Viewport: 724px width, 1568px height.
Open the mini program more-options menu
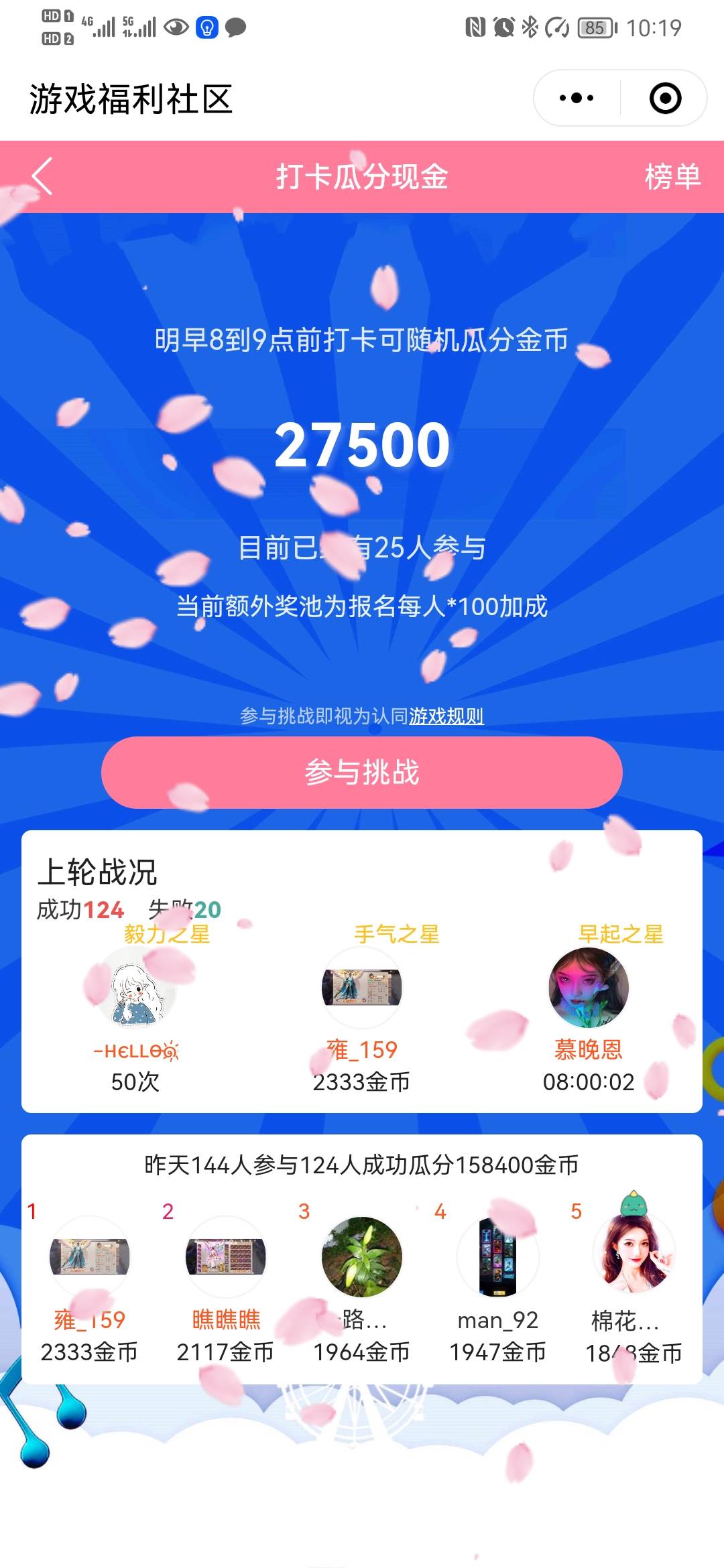(x=577, y=99)
